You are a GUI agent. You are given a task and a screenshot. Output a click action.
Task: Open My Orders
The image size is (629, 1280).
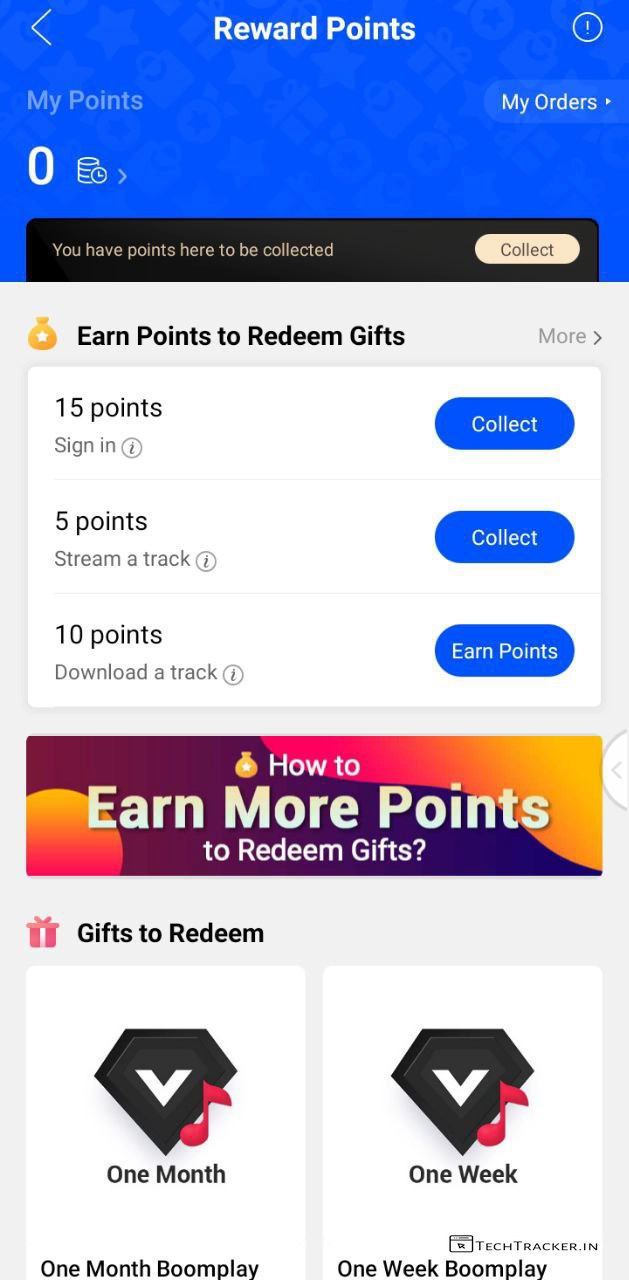tap(555, 102)
